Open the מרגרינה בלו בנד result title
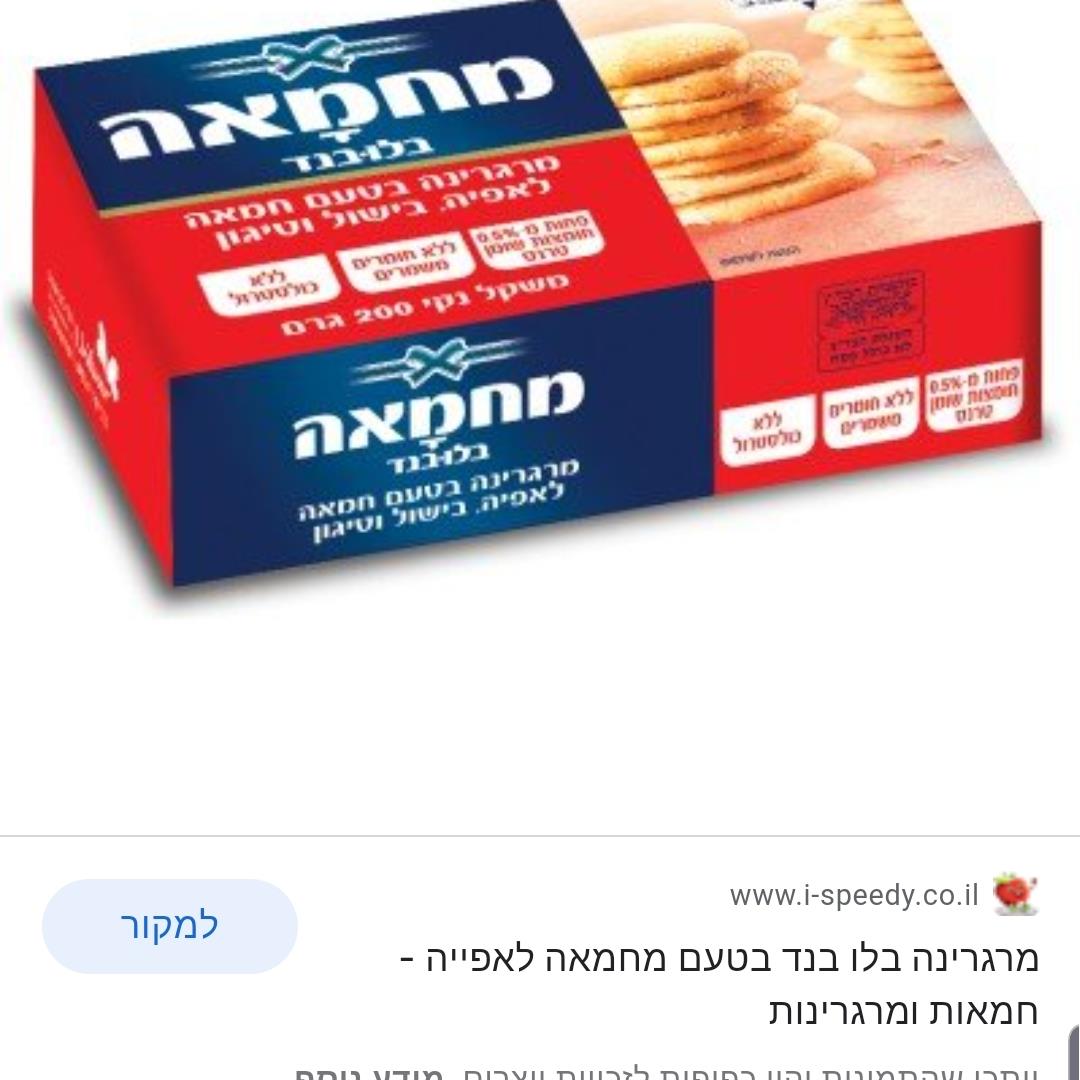Viewport: 1080px width, 1080px height. (x=718, y=984)
